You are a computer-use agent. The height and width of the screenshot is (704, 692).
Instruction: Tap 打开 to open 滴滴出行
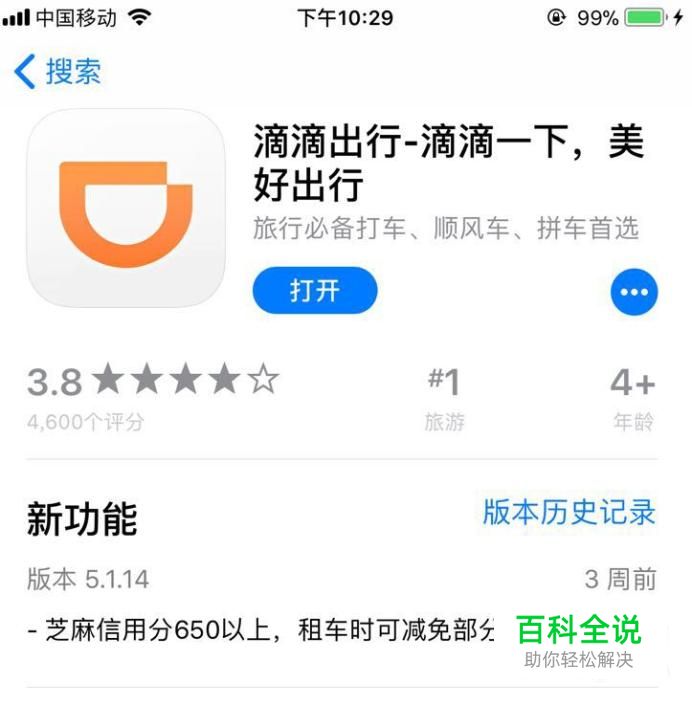pos(315,291)
